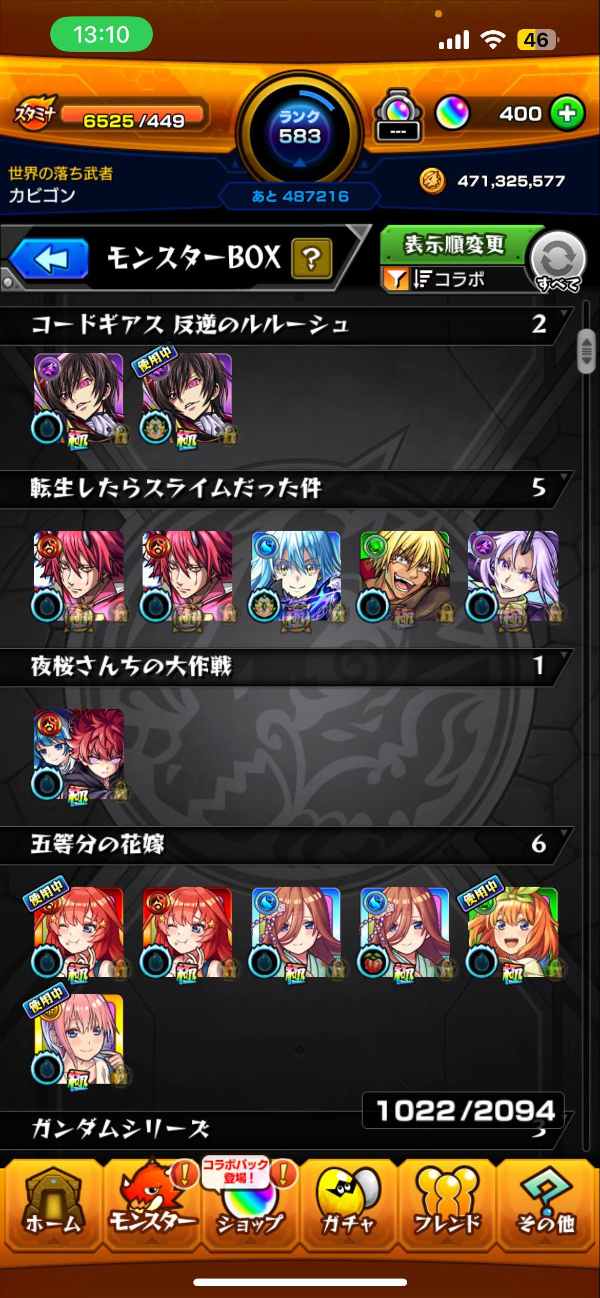Change display order with 表示順変更 button
This screenshot has width=600, height=1298.
pos(455,245)
